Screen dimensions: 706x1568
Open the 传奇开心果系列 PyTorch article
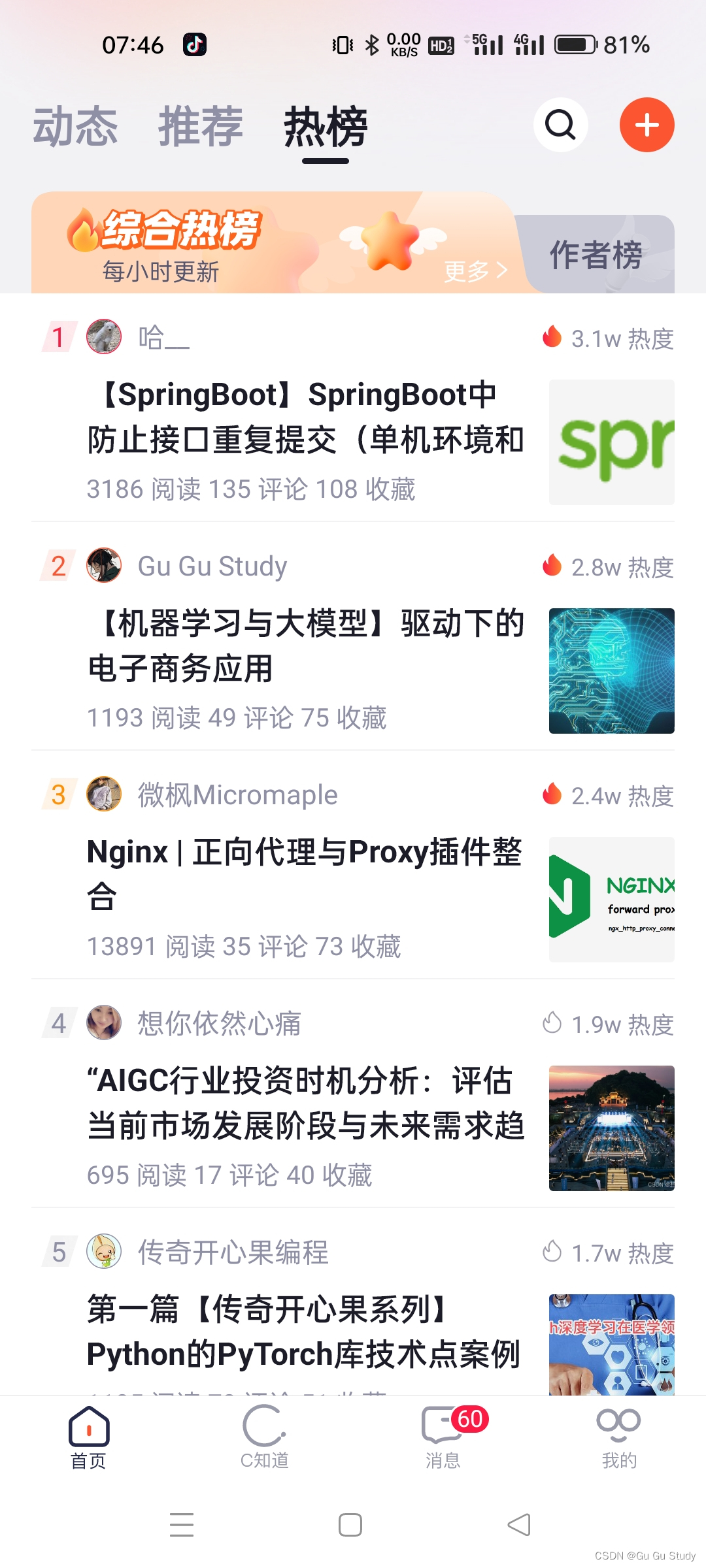coord(305,1332)
